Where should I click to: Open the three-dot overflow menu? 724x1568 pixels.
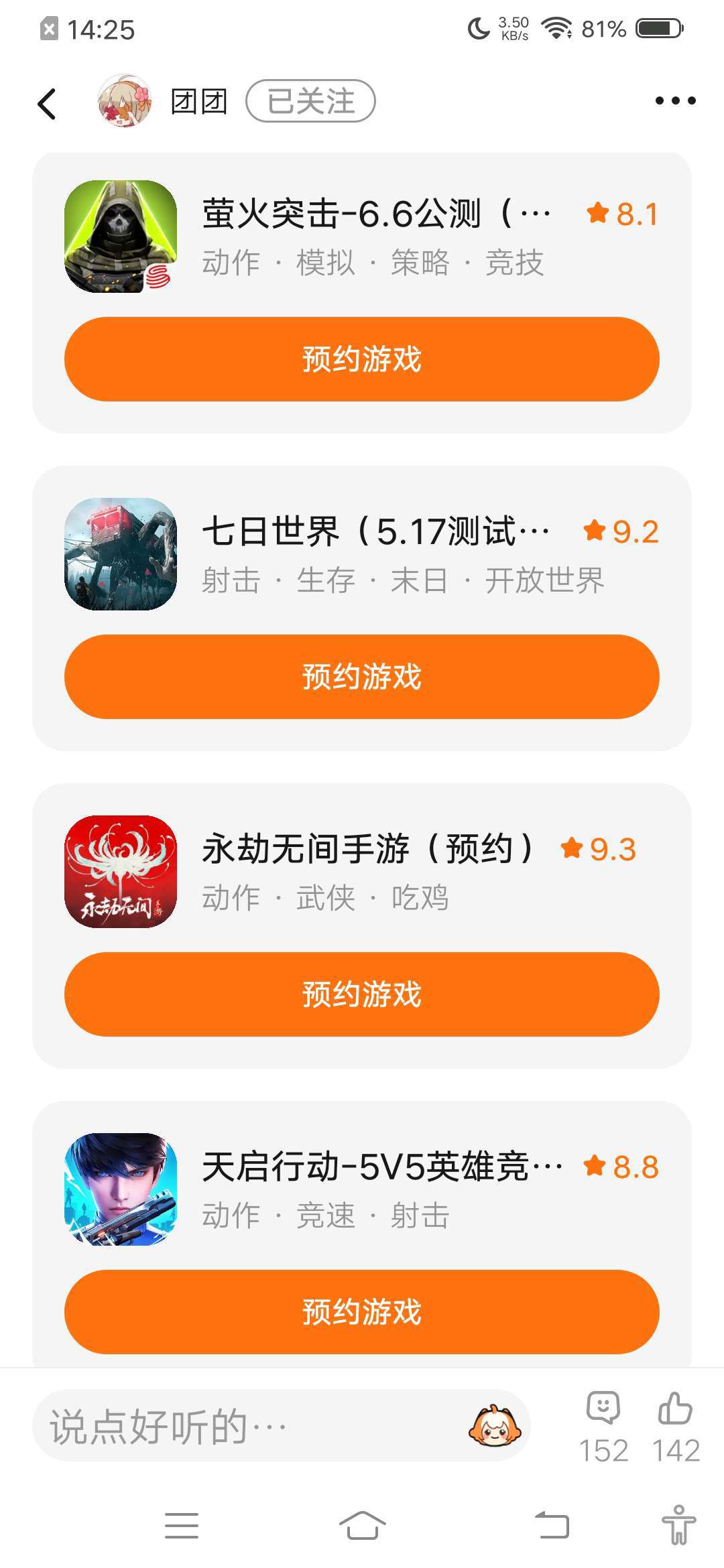(675, 101)
